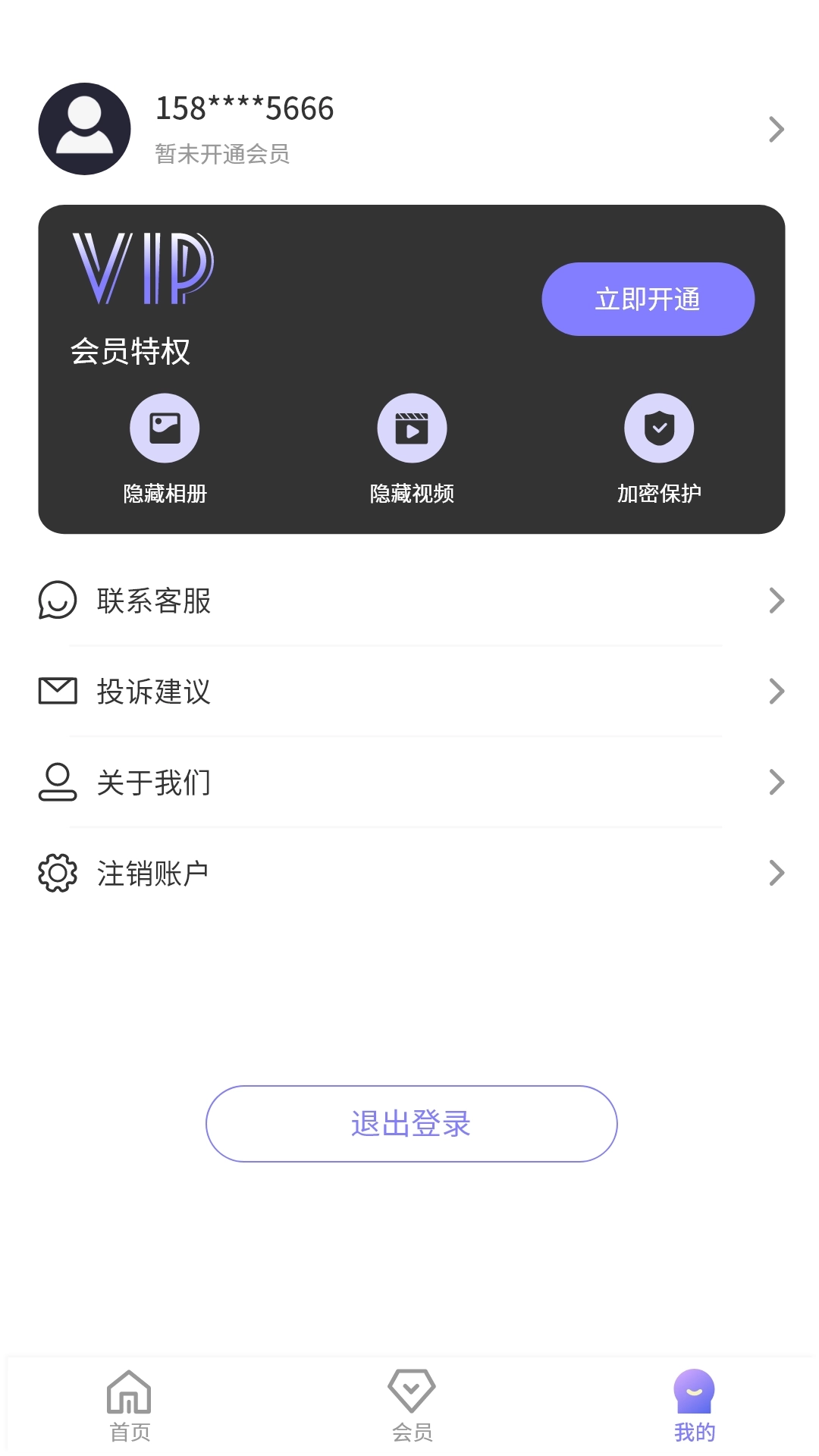This screenshot has width=819, height=1456.
Task: Tap the encryption protection shield icon
Action: point(659,427)
